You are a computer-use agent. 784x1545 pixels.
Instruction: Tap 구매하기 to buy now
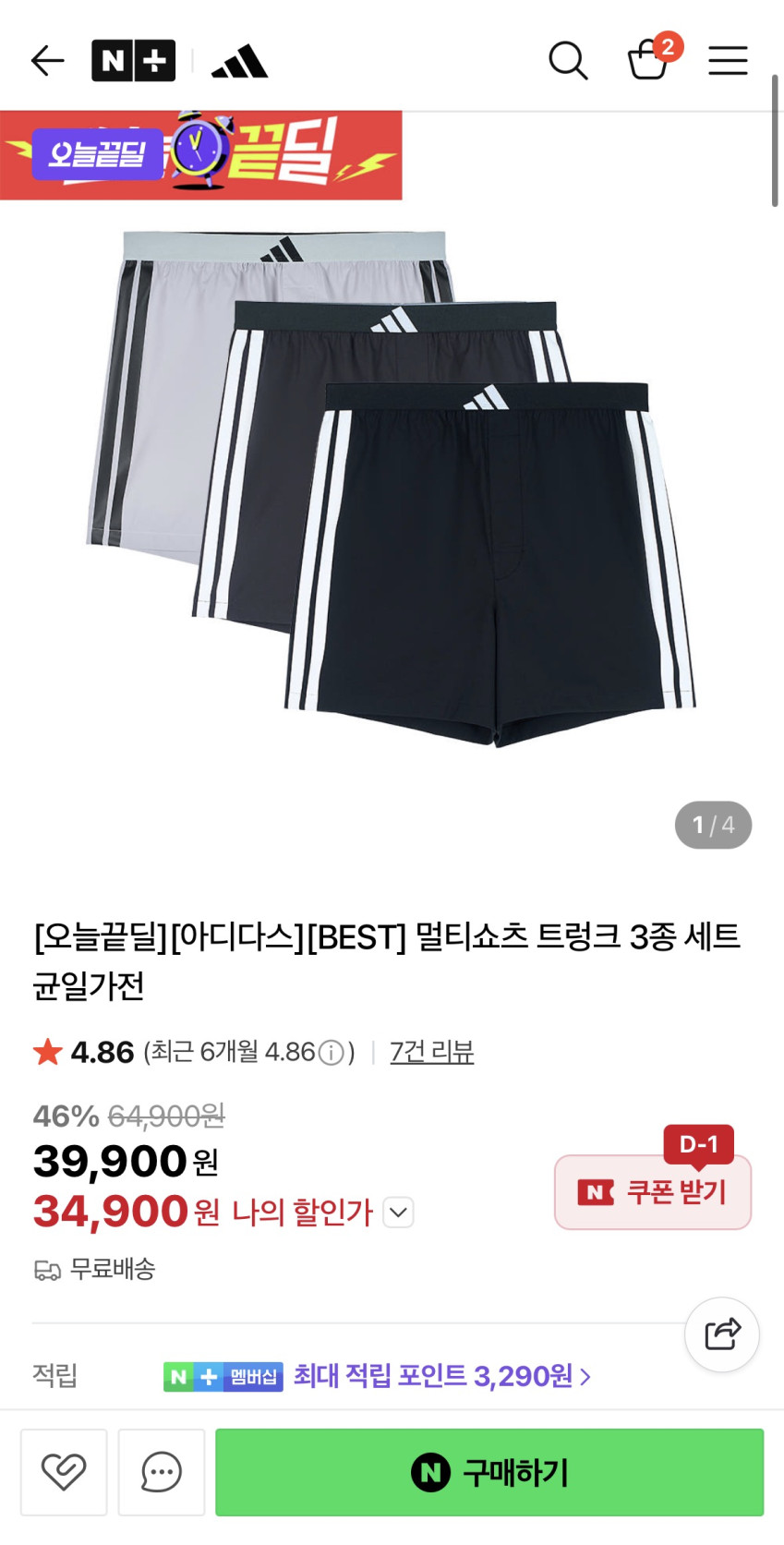tap(489, 1472)
